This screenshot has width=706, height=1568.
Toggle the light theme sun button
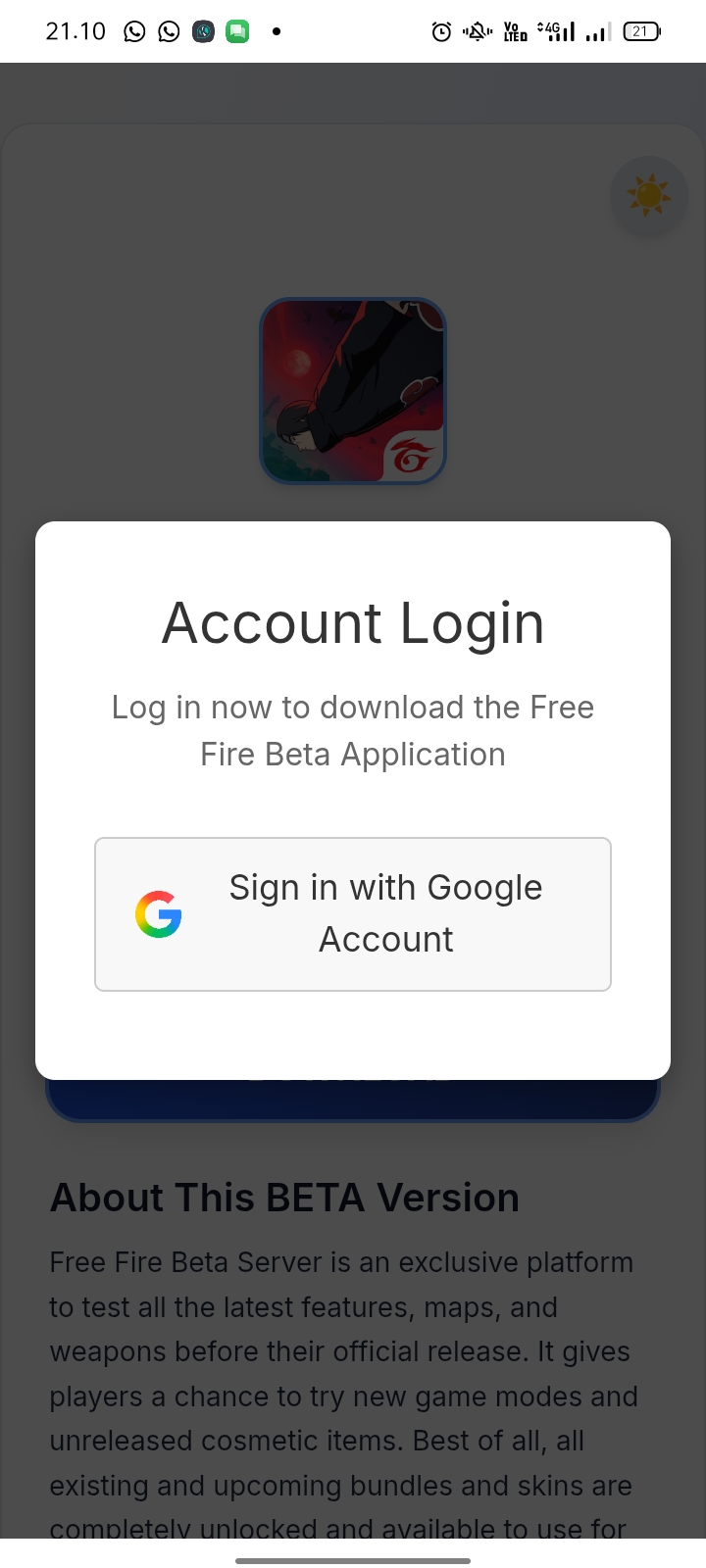[x=650, y=196]
